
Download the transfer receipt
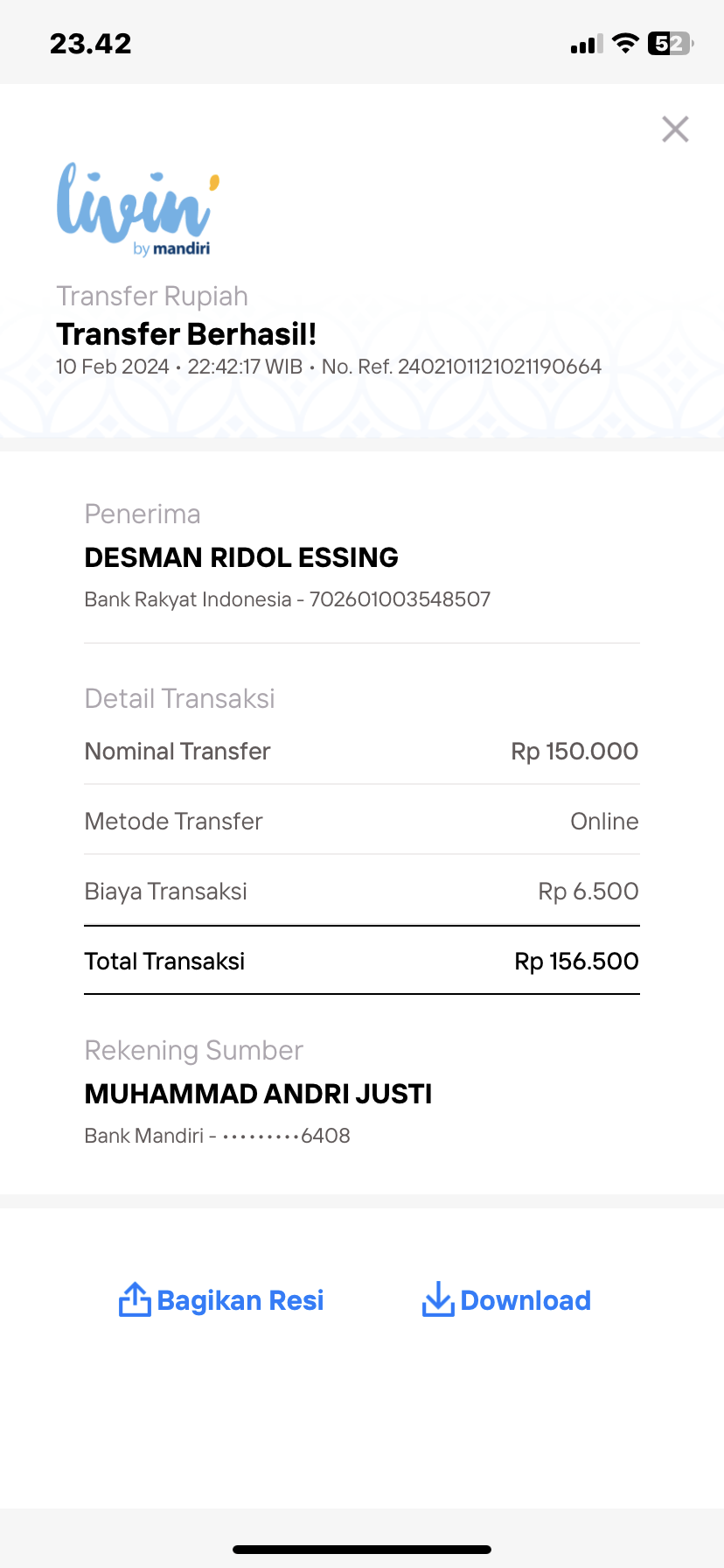[x=506, y=1300]
